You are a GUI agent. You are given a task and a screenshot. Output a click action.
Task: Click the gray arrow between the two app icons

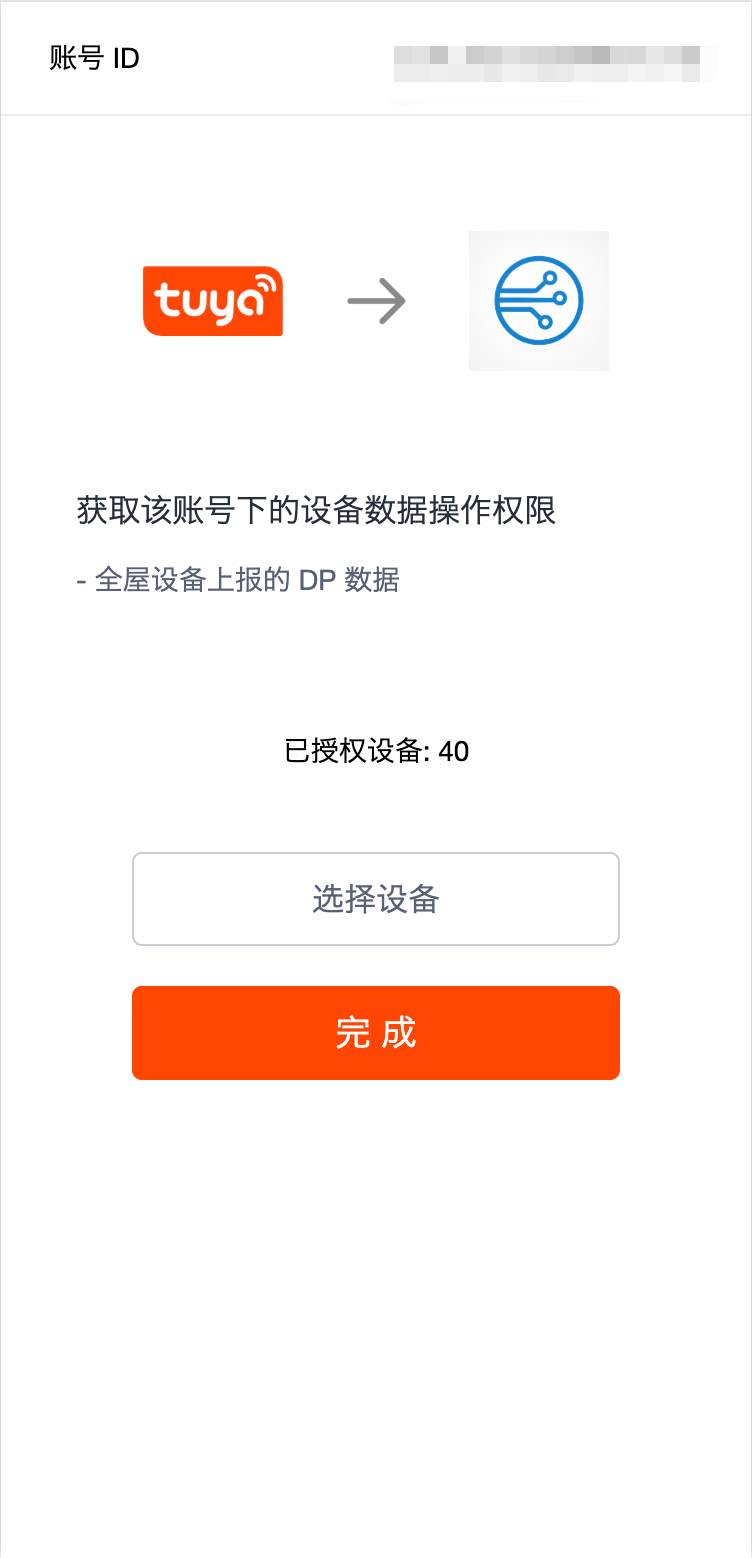pos(377,298)
